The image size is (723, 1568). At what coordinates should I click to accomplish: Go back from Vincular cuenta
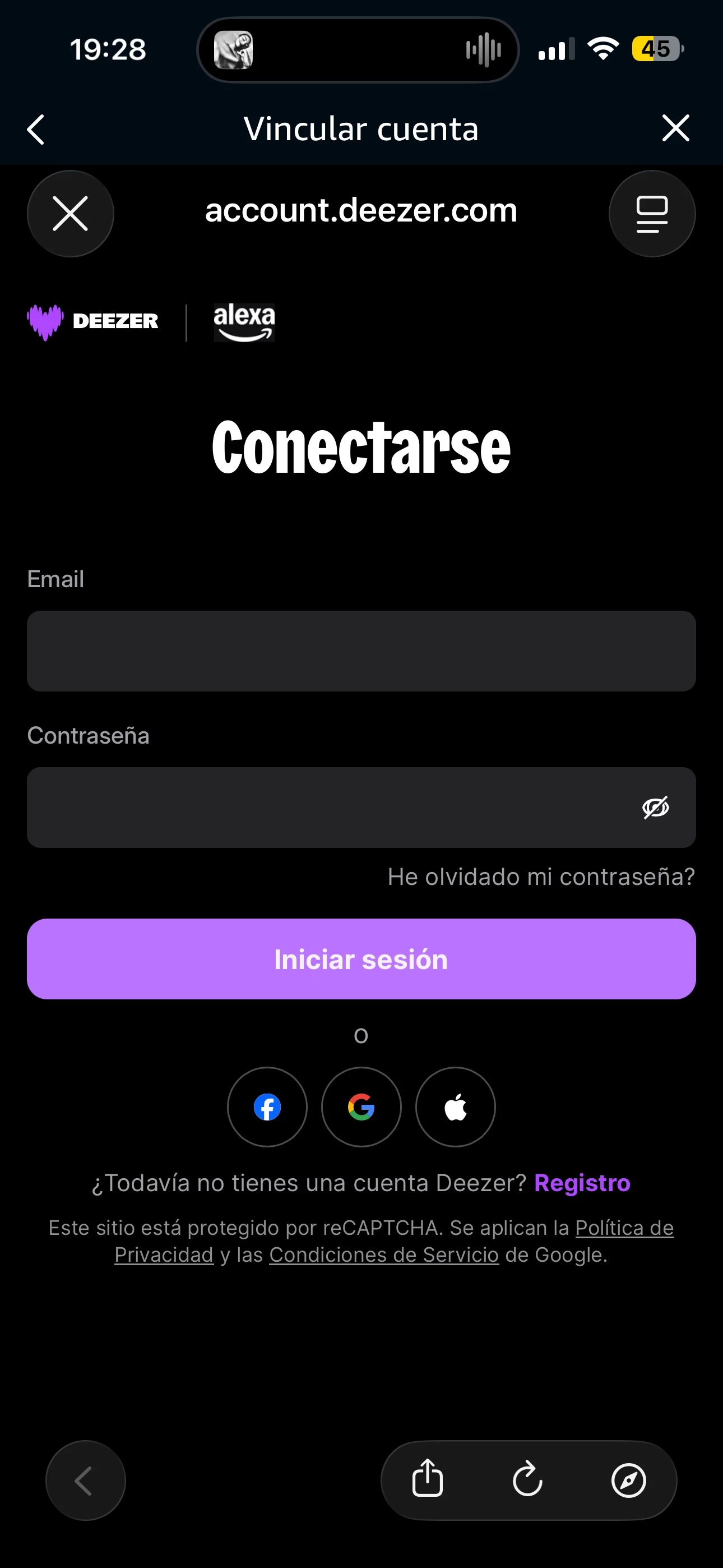click(x=36, y=129)
